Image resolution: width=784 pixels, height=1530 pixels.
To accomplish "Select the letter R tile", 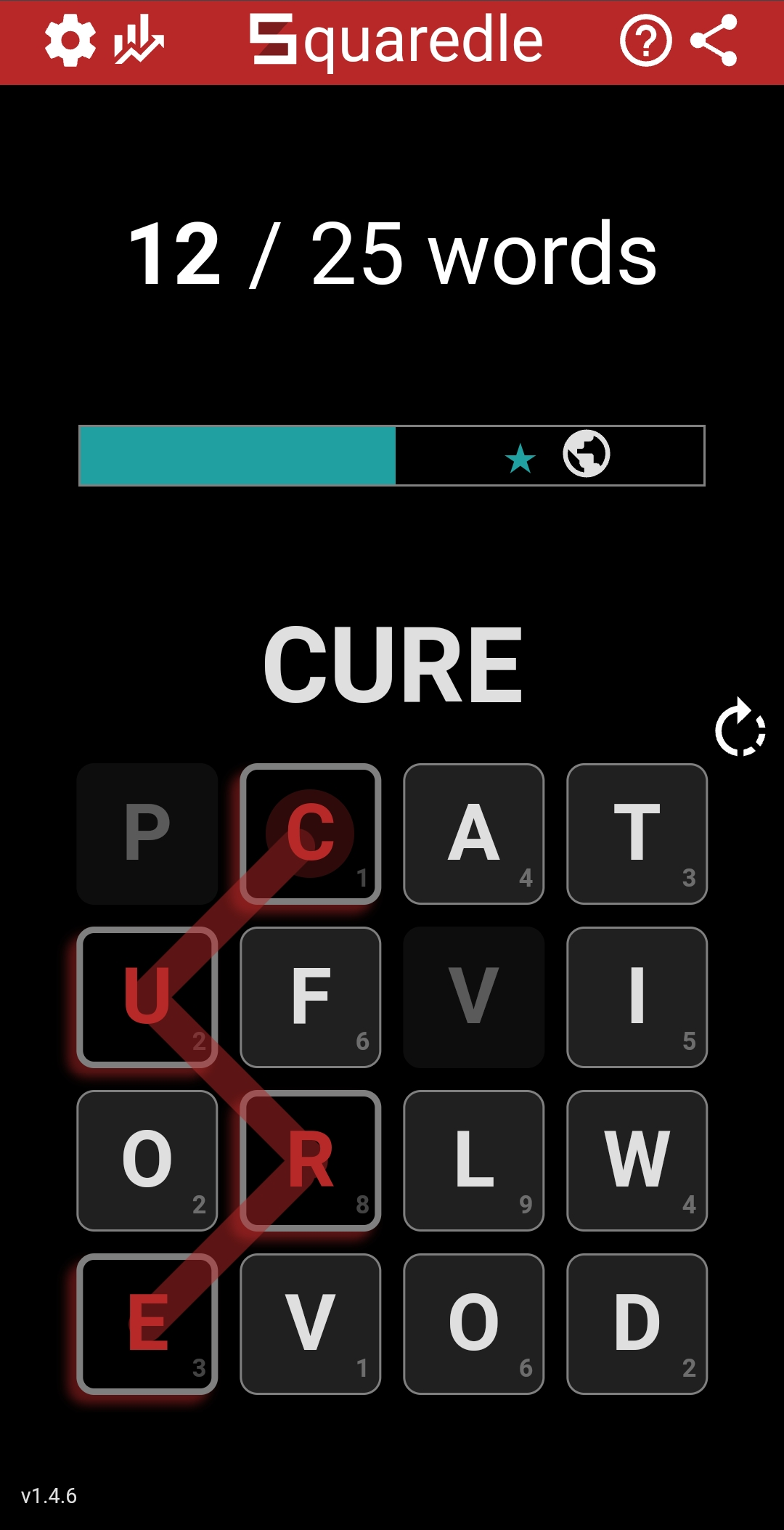I will click(311, 1160).
